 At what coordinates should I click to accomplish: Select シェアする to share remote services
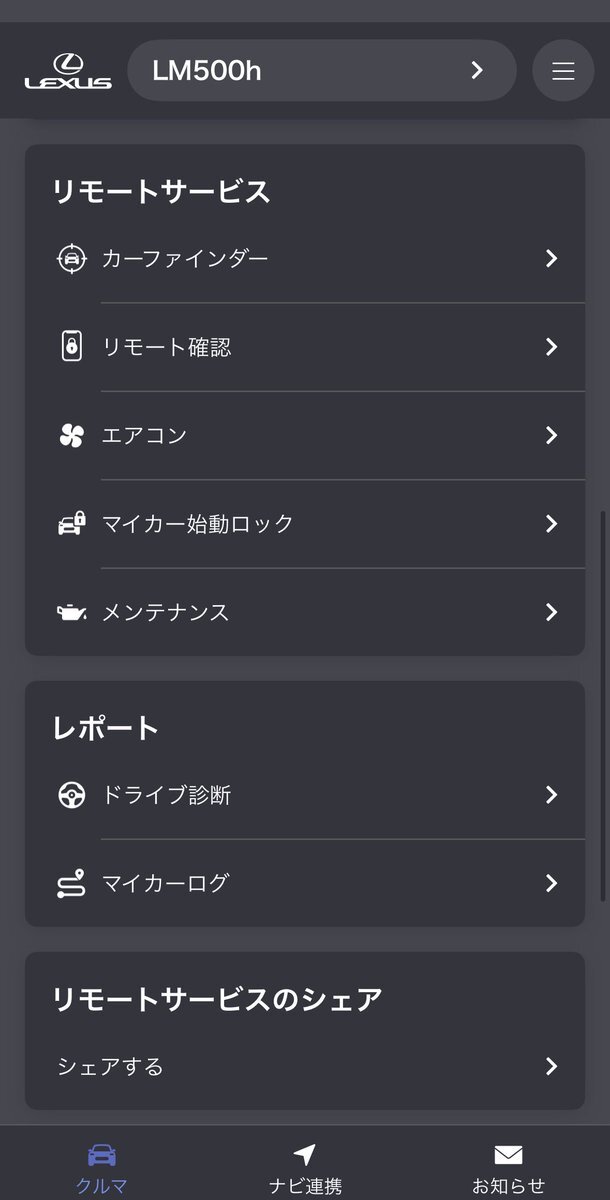(305, 1066)
